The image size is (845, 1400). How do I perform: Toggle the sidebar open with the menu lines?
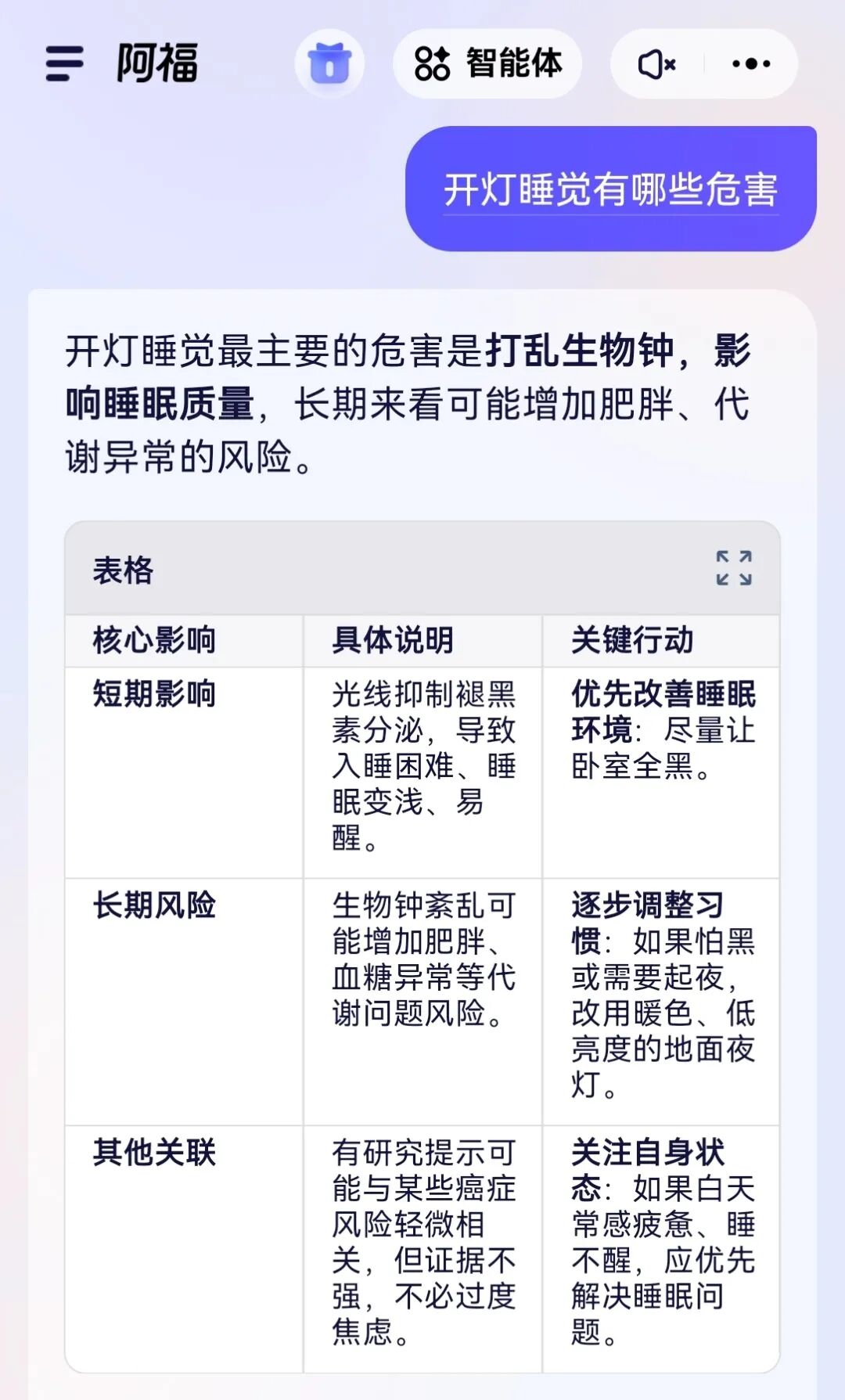click(x=64, y=65)
